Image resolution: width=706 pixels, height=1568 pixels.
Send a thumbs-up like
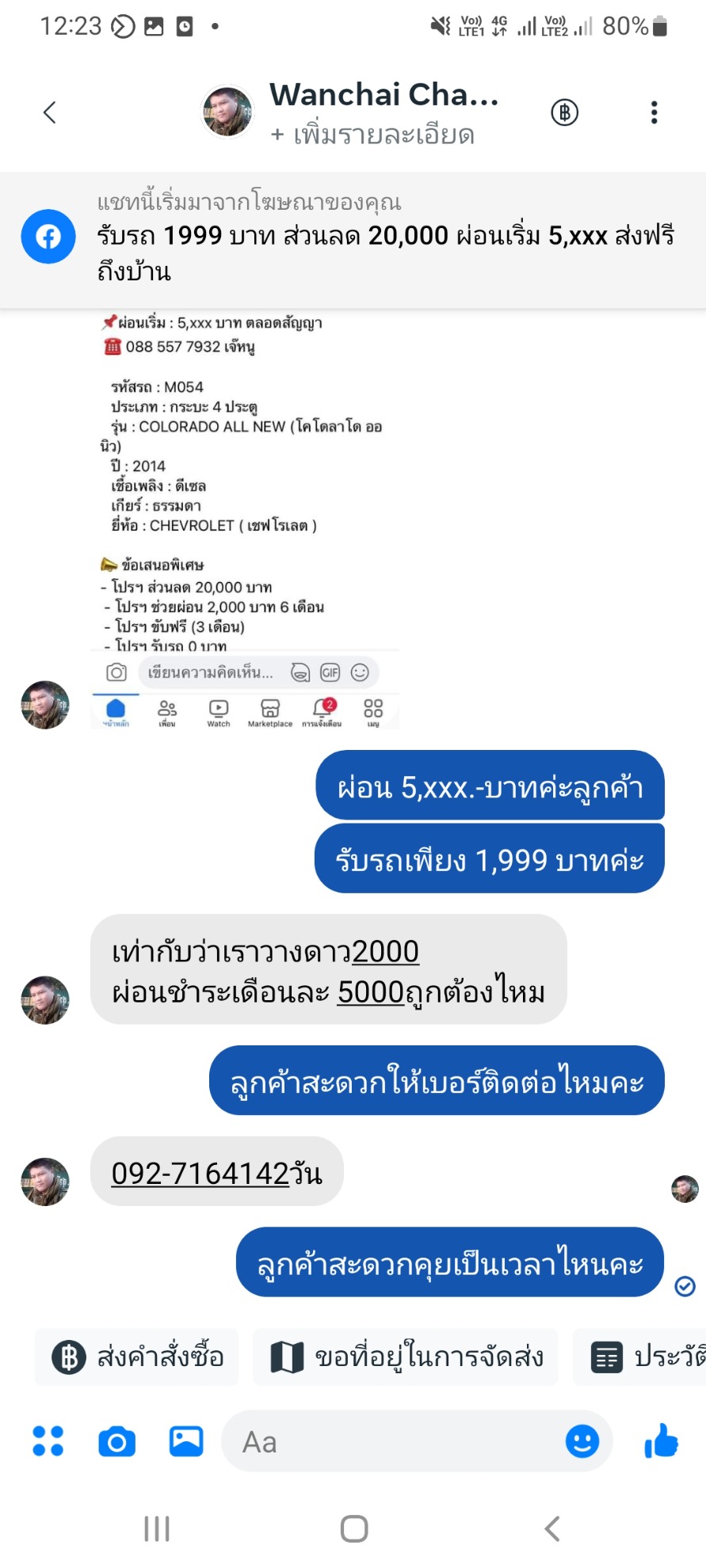[x=661, y=1441]
